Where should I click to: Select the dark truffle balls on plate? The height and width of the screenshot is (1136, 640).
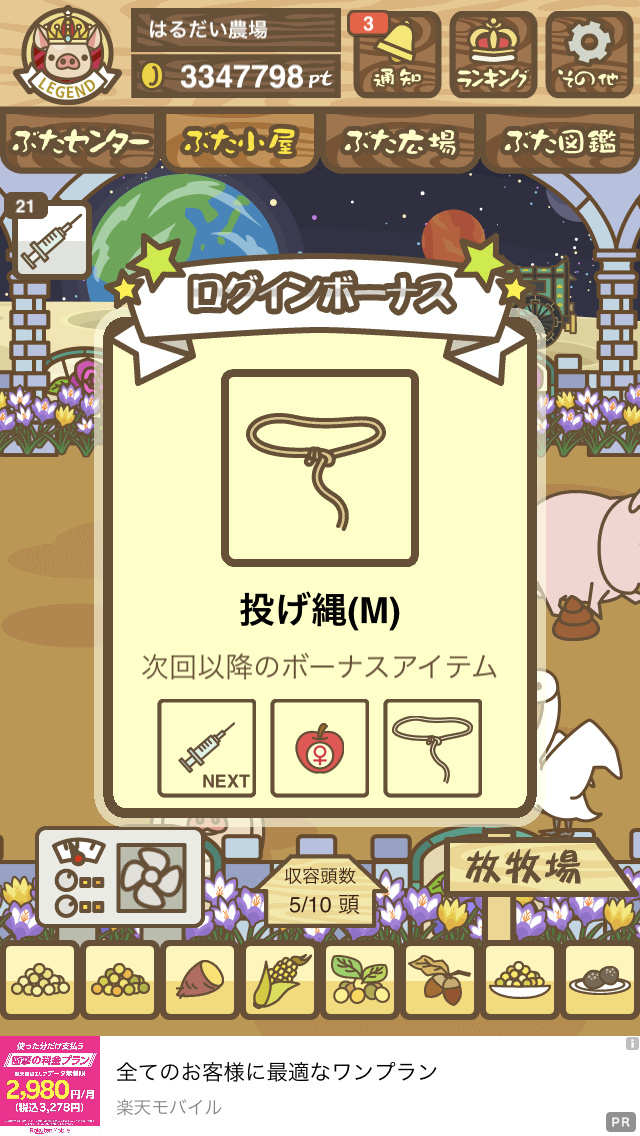pyautogui.click(x=599, y=980)
